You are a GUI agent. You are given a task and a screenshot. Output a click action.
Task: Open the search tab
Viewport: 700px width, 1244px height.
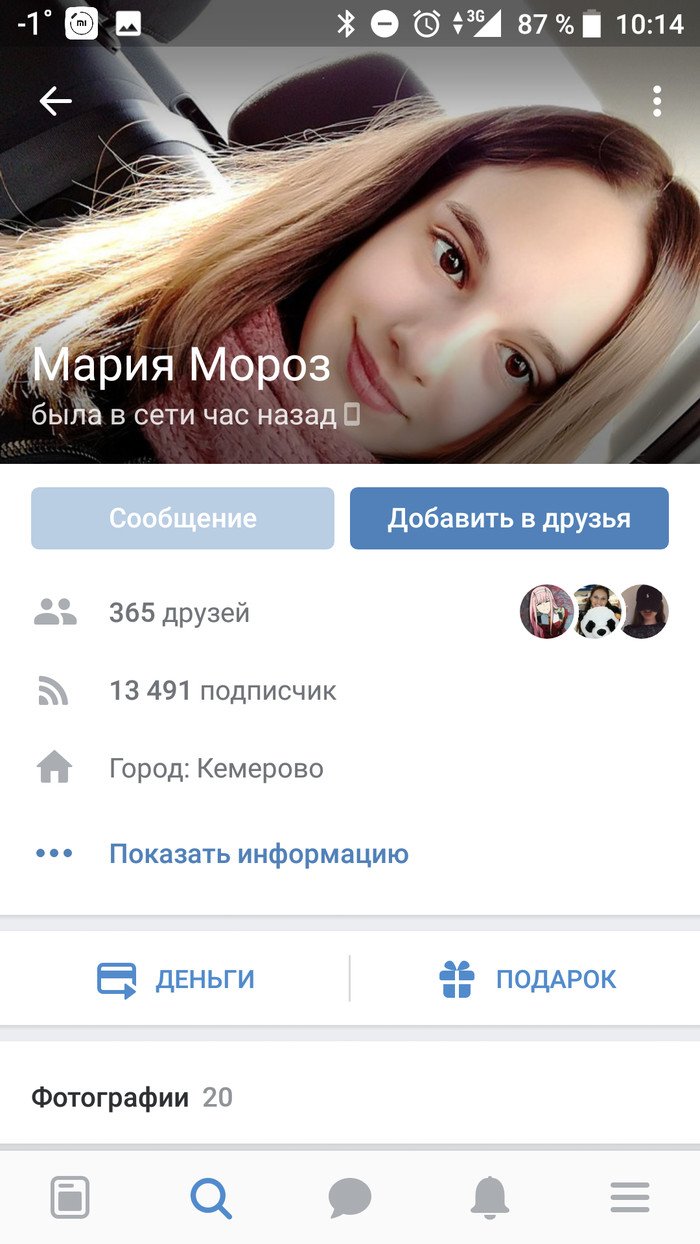(x=211, y=1197)
